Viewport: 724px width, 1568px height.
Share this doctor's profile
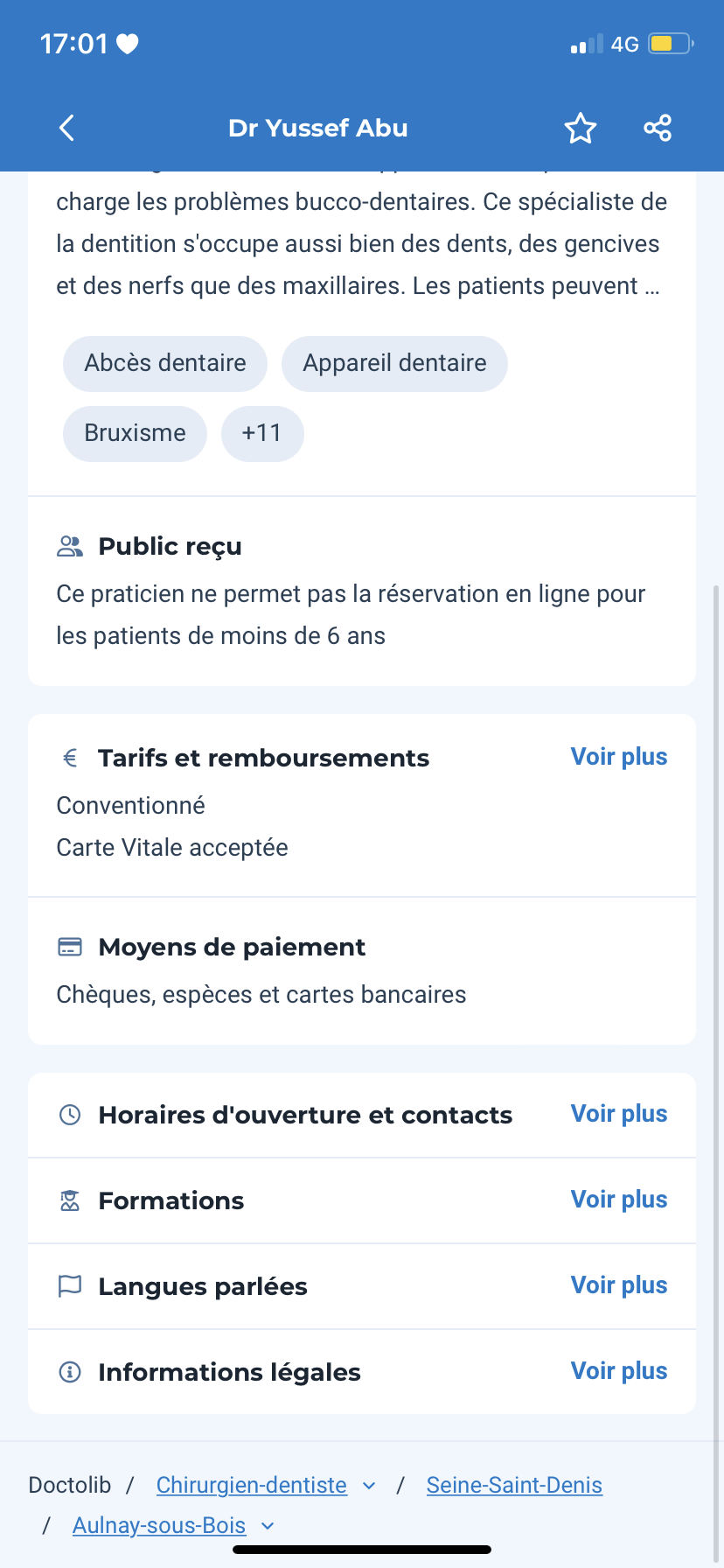click(x=658, y=128)
